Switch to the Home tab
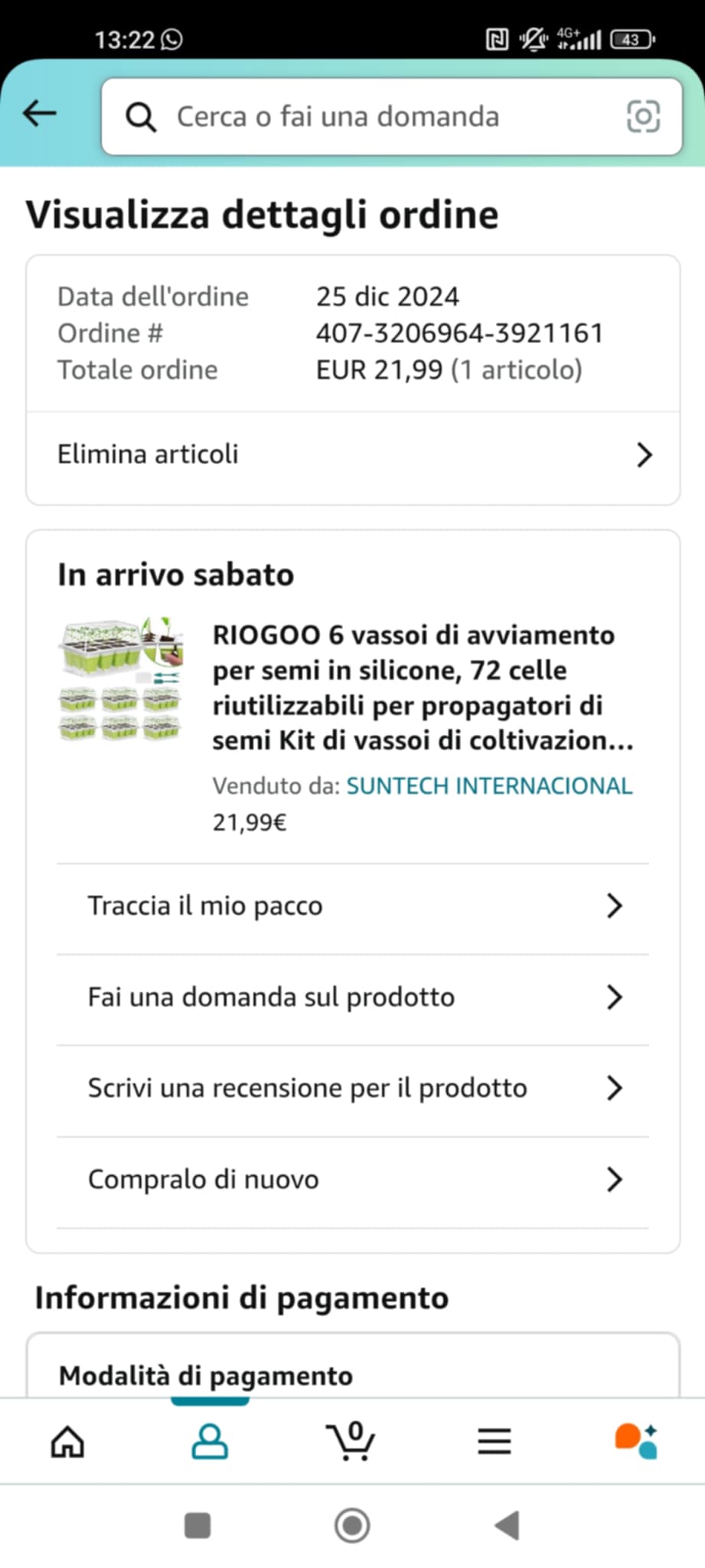This screenshot has width=705, height=1568. coord(67,1442)
